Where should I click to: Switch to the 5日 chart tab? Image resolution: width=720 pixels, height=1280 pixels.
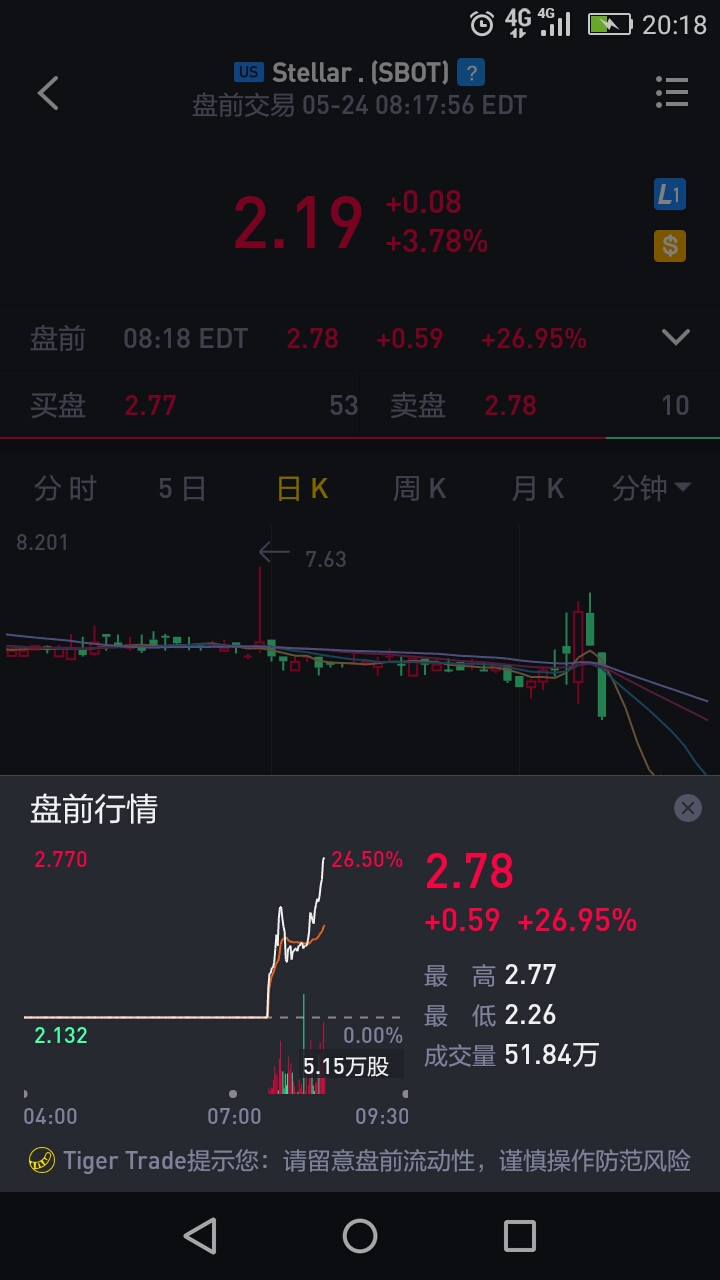[182, 488]
